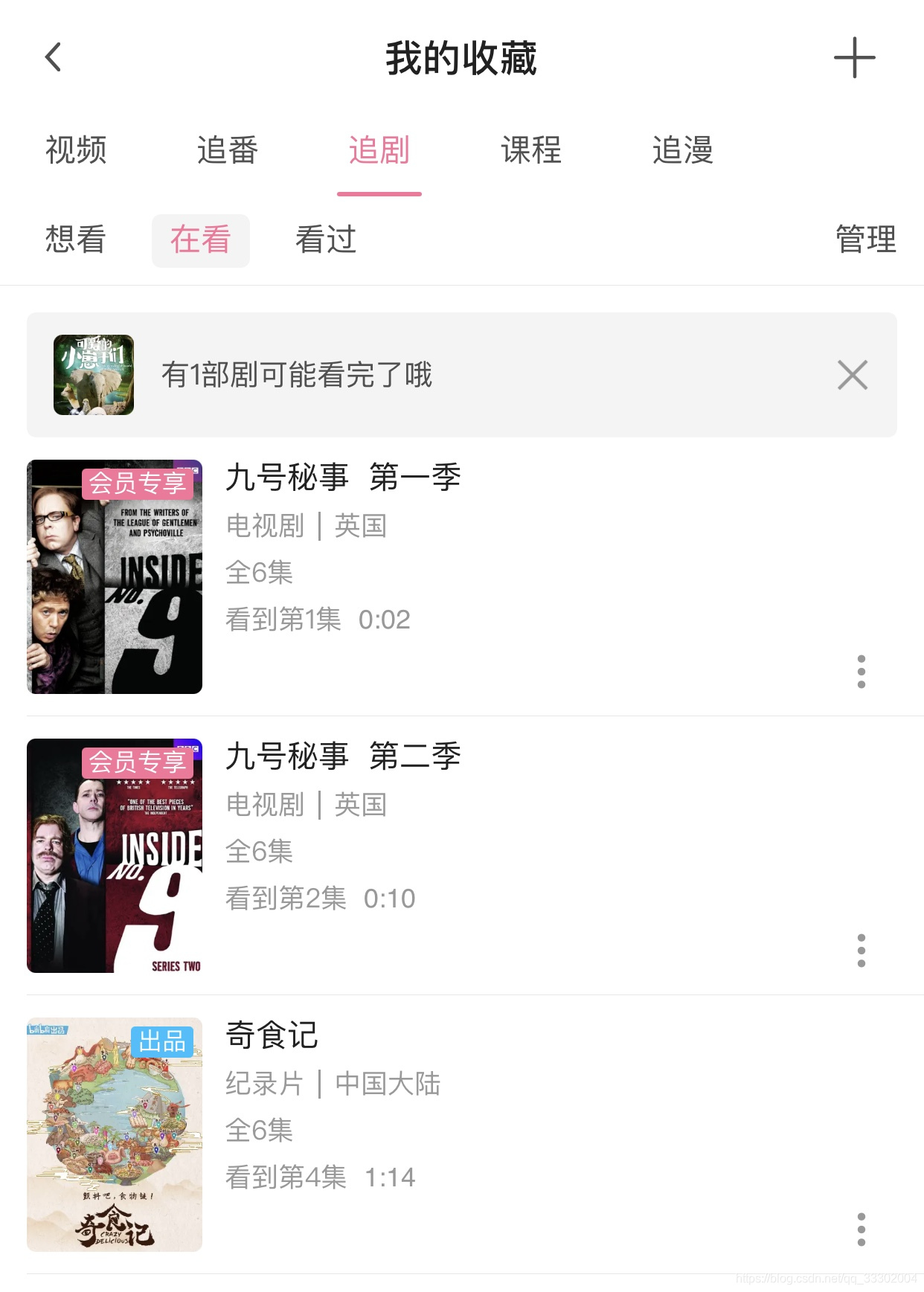924x1292 pixels.
Task: Select the 在看 filter
Action: [201, 240]
